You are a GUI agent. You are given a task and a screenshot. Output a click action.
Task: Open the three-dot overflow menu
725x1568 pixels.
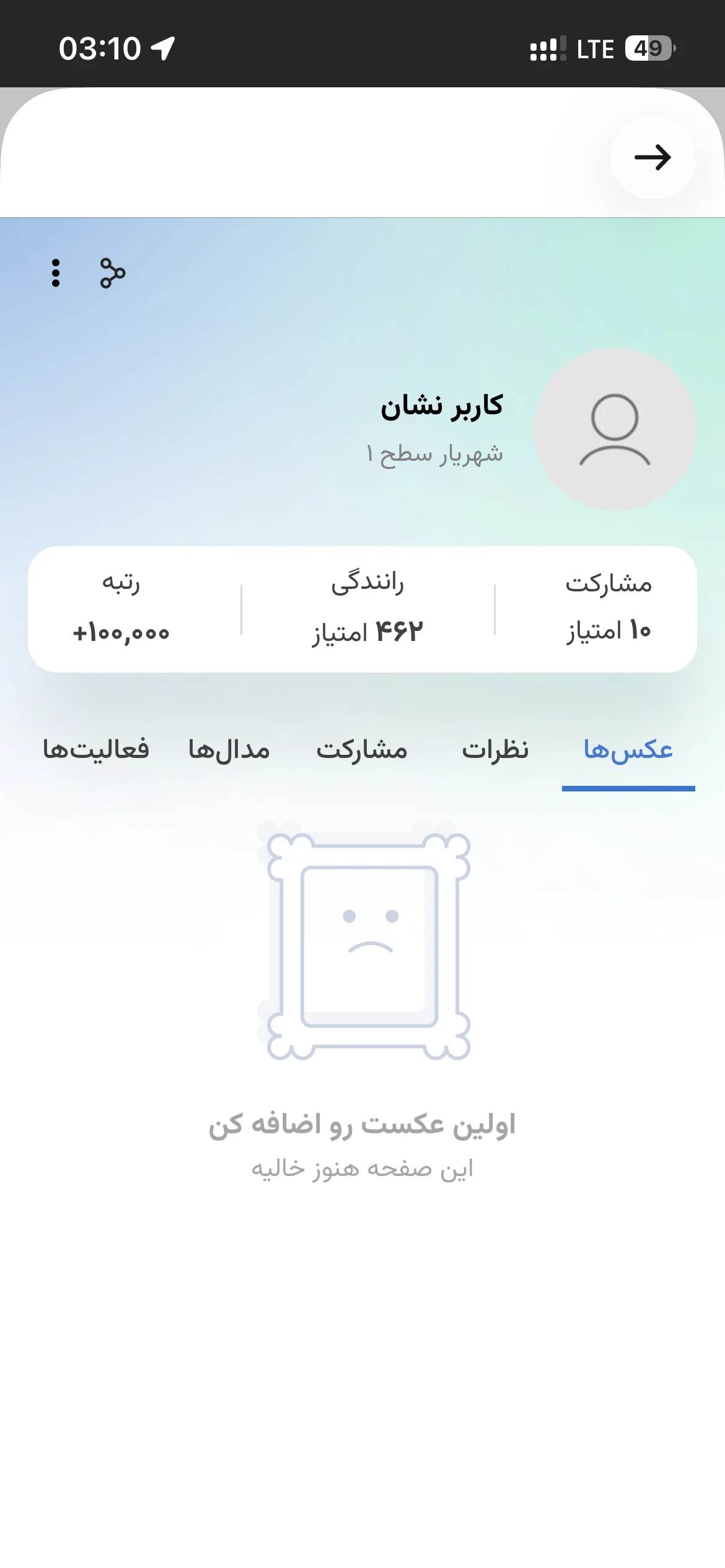pyautogui.click(x=56, y=273)
